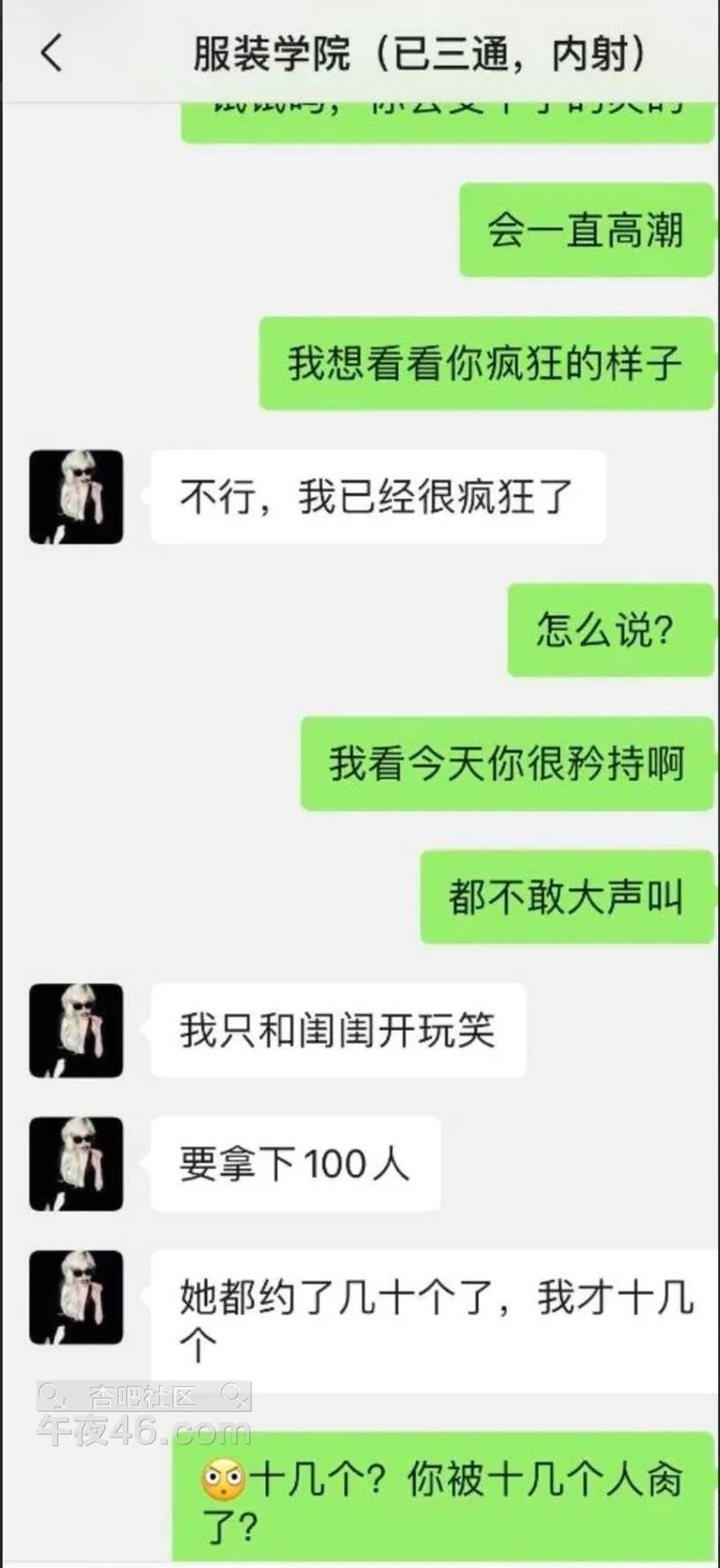720x1568 pixels.
Task: View the profile from the avatar beside '不行，我已经很疯狂了'
Action: tap(76, 496)
